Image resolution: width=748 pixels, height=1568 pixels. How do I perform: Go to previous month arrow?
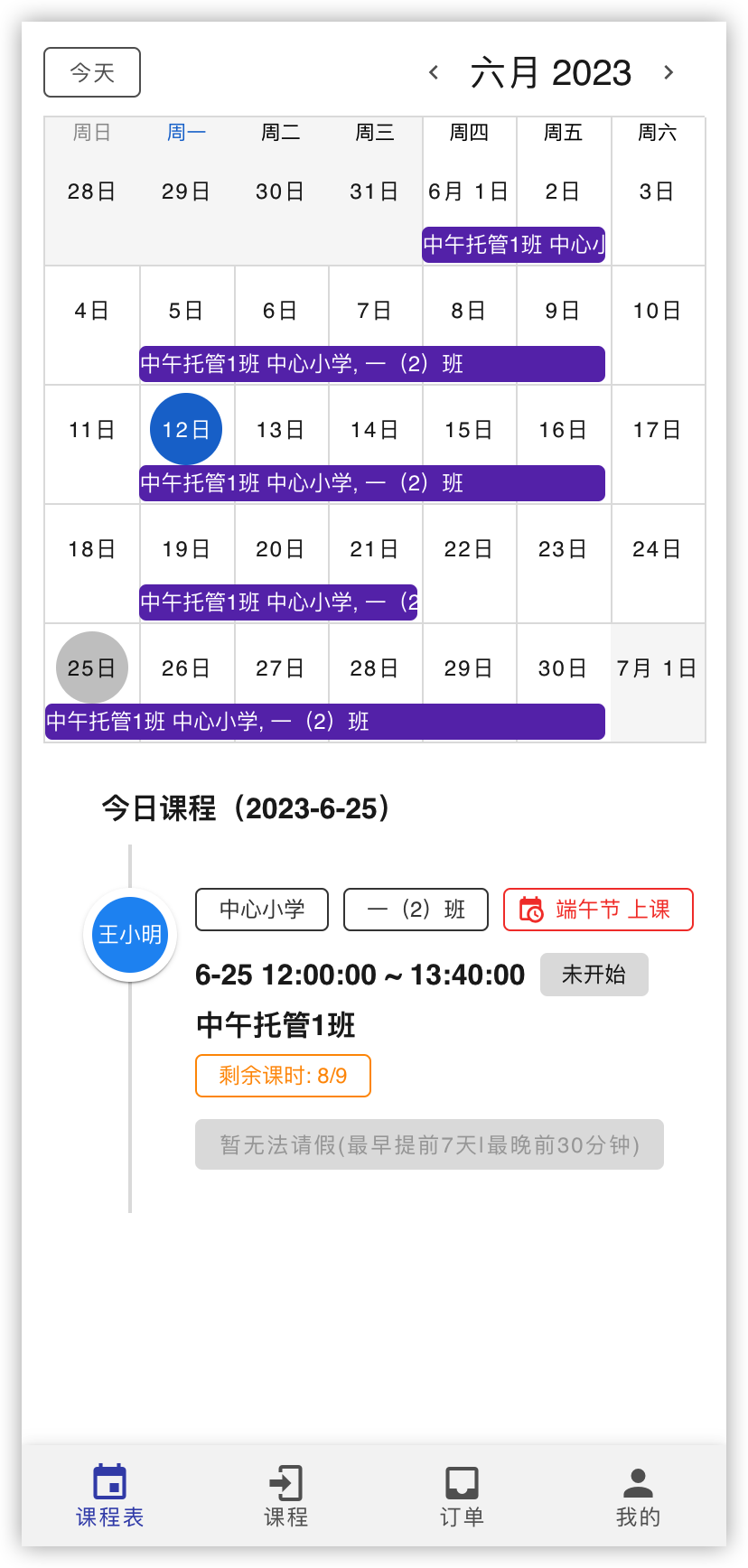(x=434, y=72)
